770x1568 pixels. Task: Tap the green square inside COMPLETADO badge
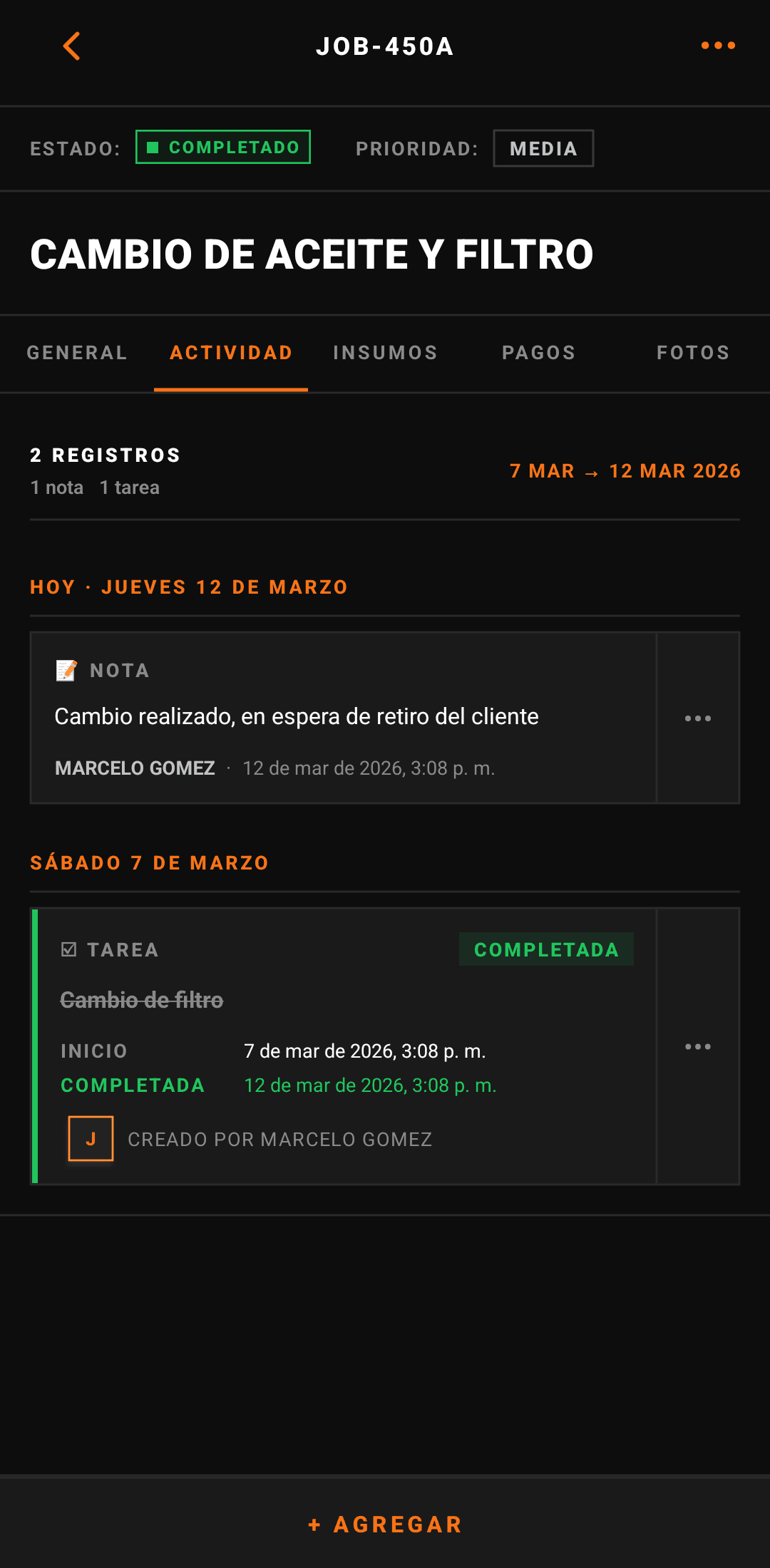(154, 148)
